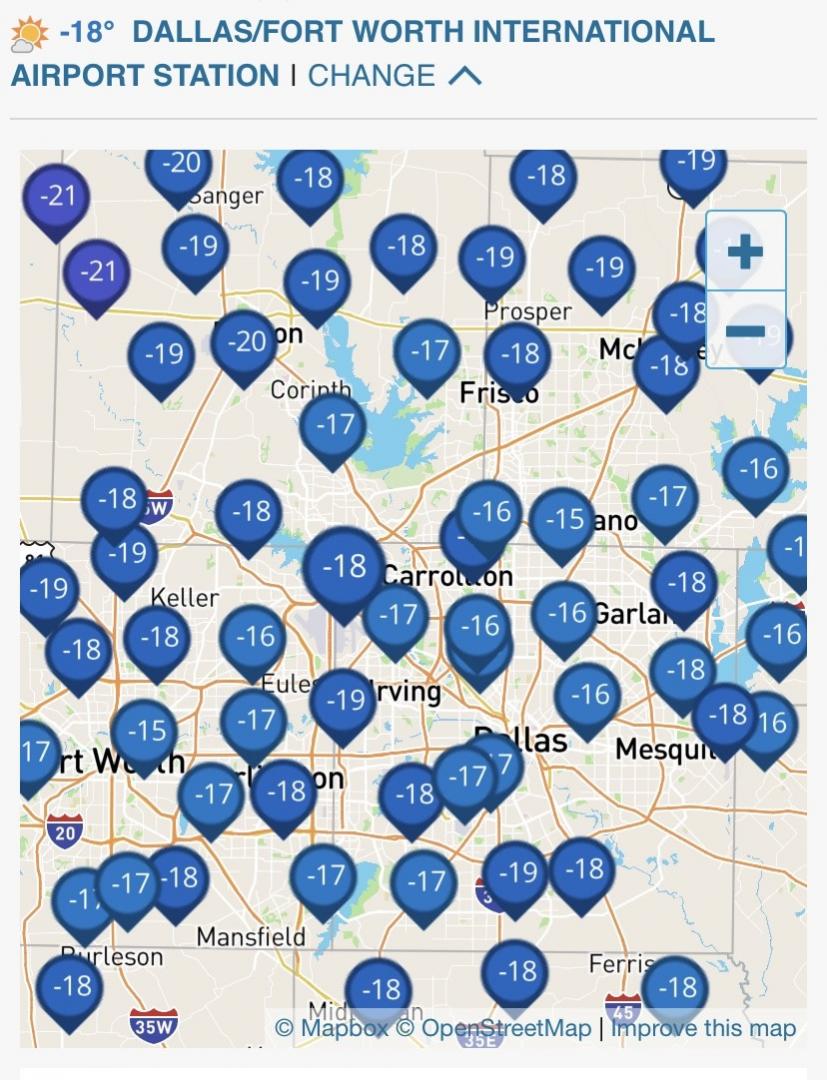Open the OpenStreetMap attribution link
The width and height of the screenshot is (827, 1080).
pos(506,1028)
